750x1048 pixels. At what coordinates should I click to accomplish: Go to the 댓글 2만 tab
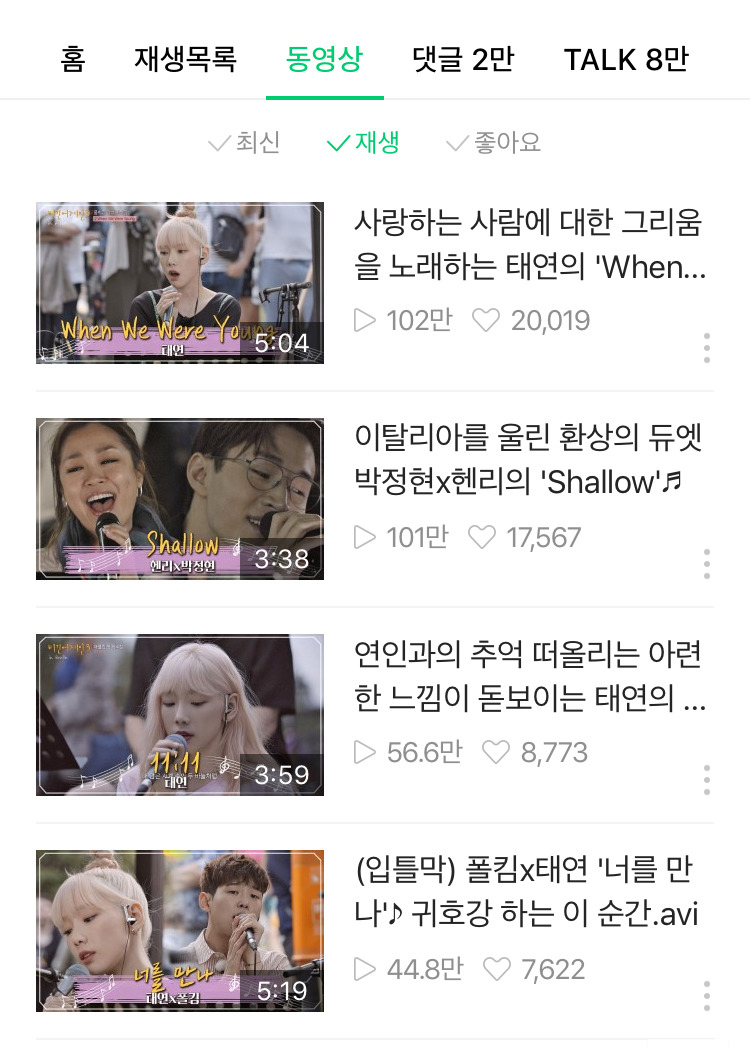pos(463,59)
